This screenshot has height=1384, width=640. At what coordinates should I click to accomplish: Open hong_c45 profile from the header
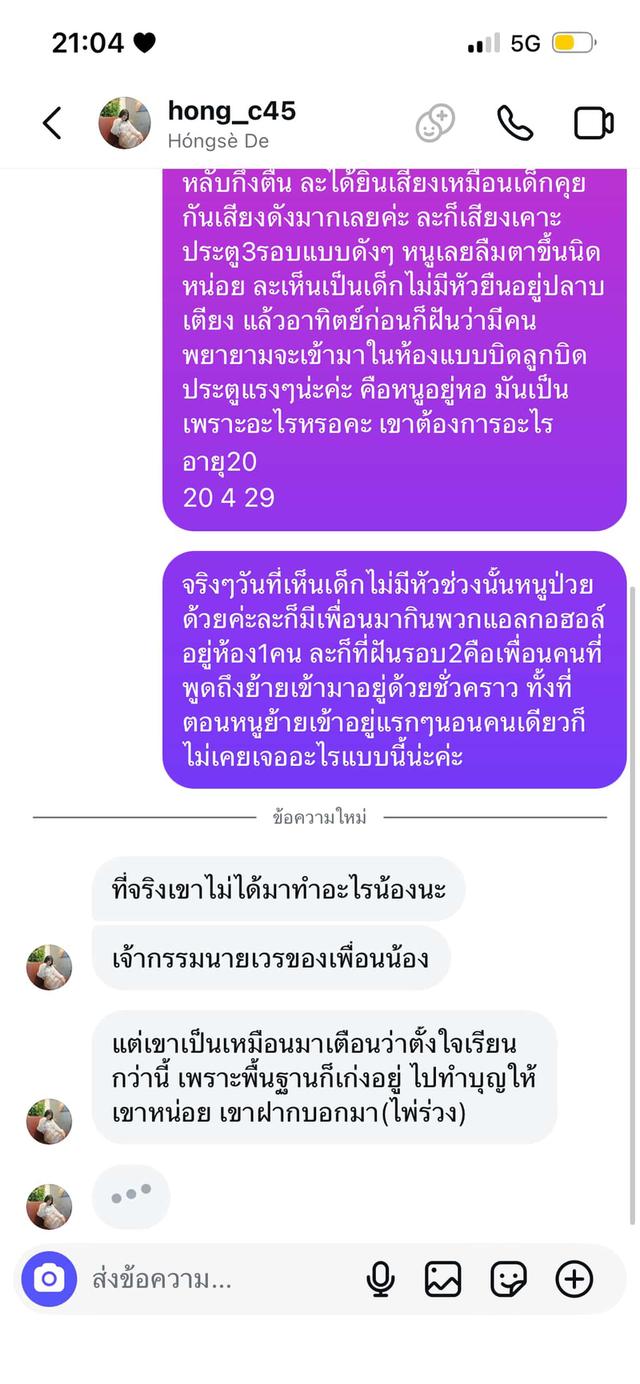200,123
